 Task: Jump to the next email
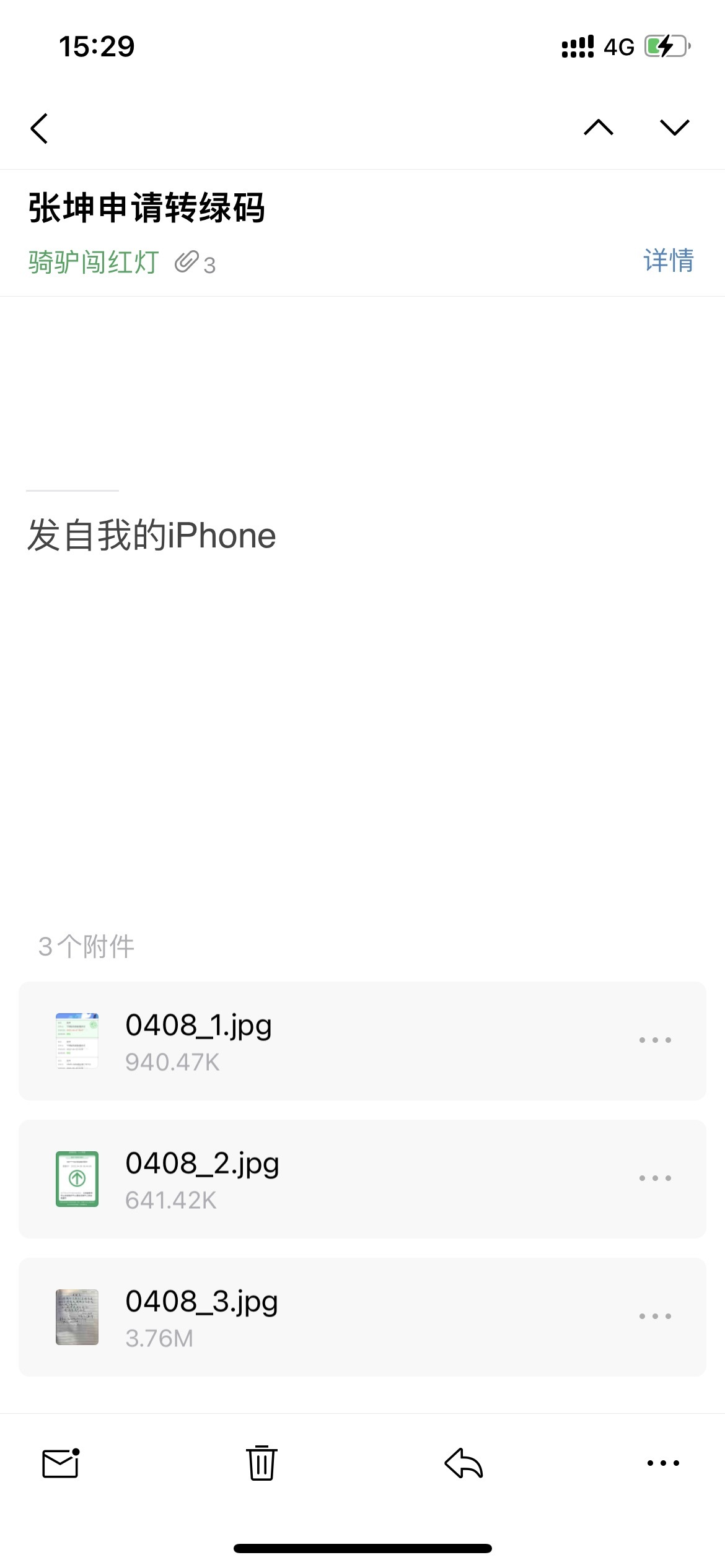[674, 128]
